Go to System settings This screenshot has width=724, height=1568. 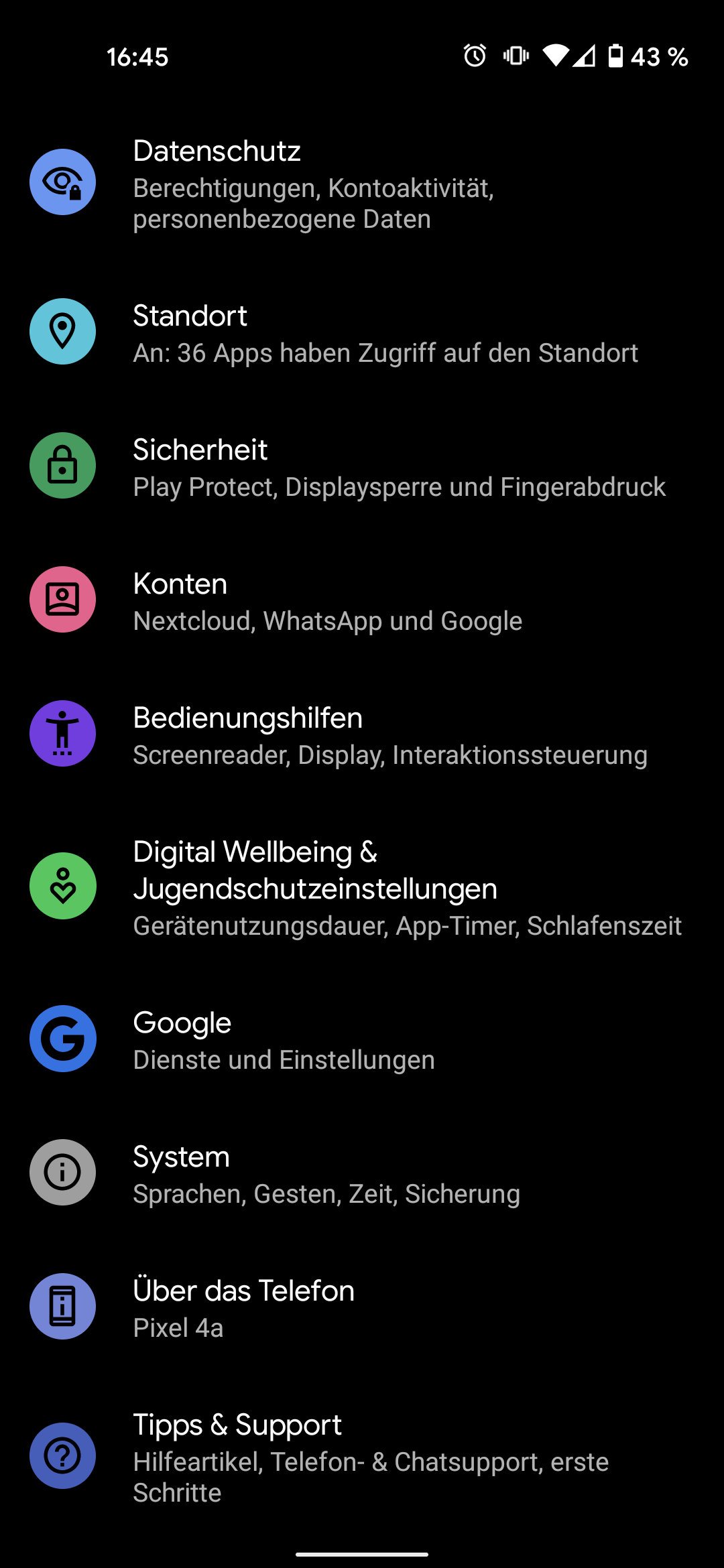[x=362, y=1174]
